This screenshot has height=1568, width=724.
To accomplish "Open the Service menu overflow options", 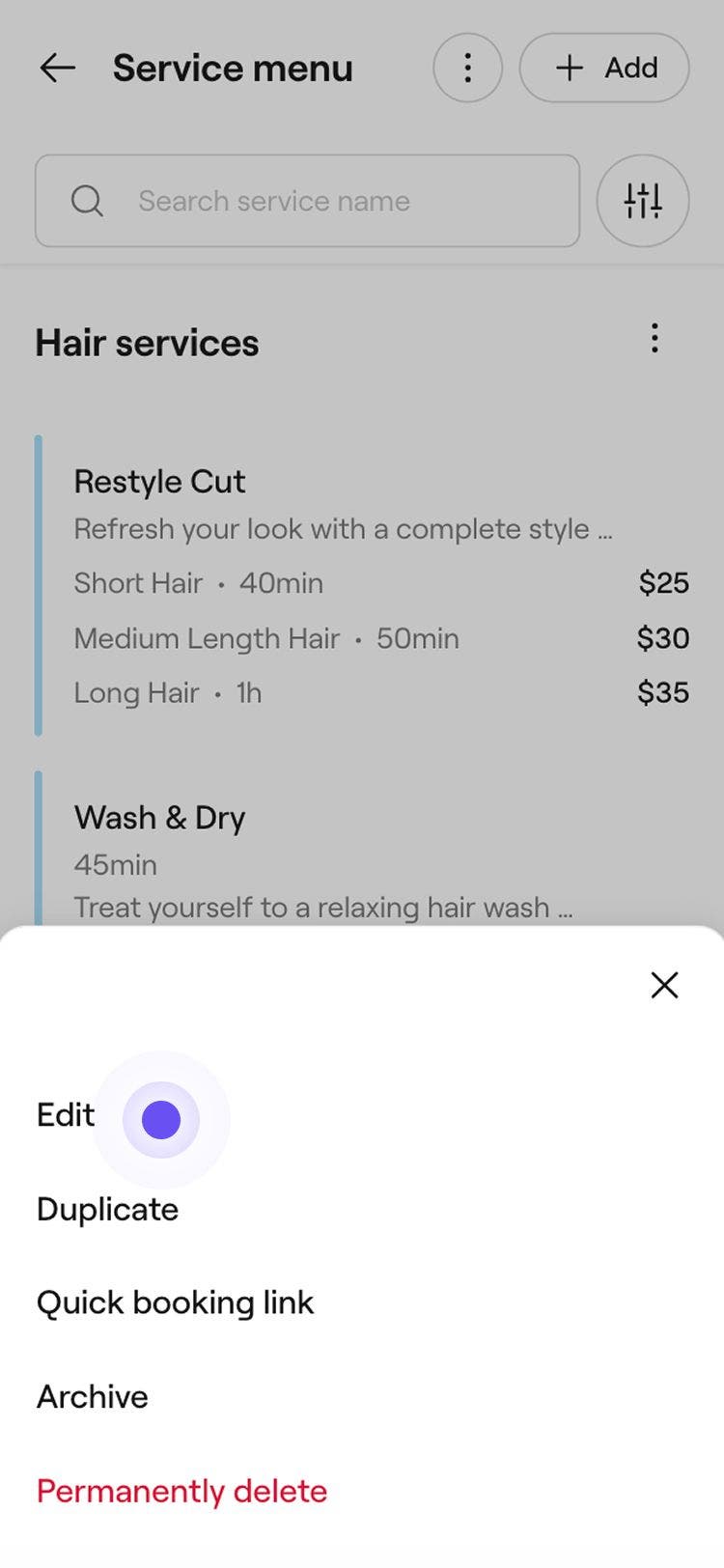I will pos(467,68).
